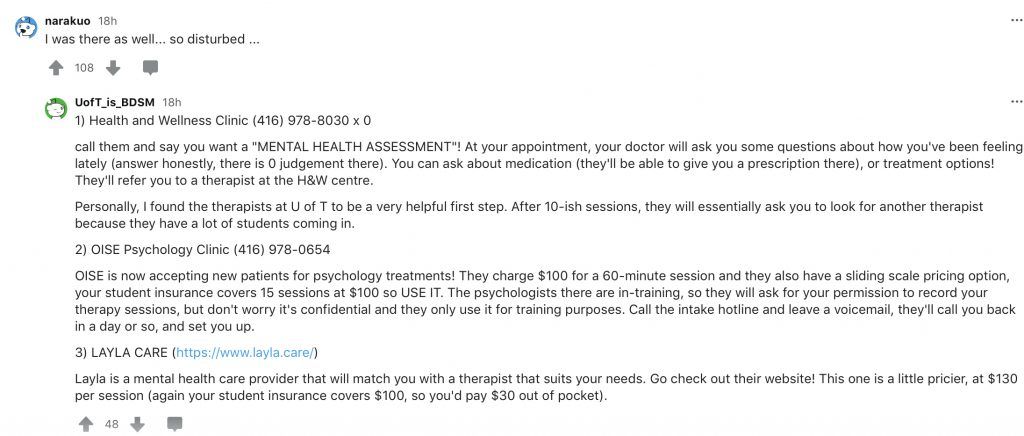
Task: Open UofT_is_BDSM's user profile
Action: pos(116,102)
